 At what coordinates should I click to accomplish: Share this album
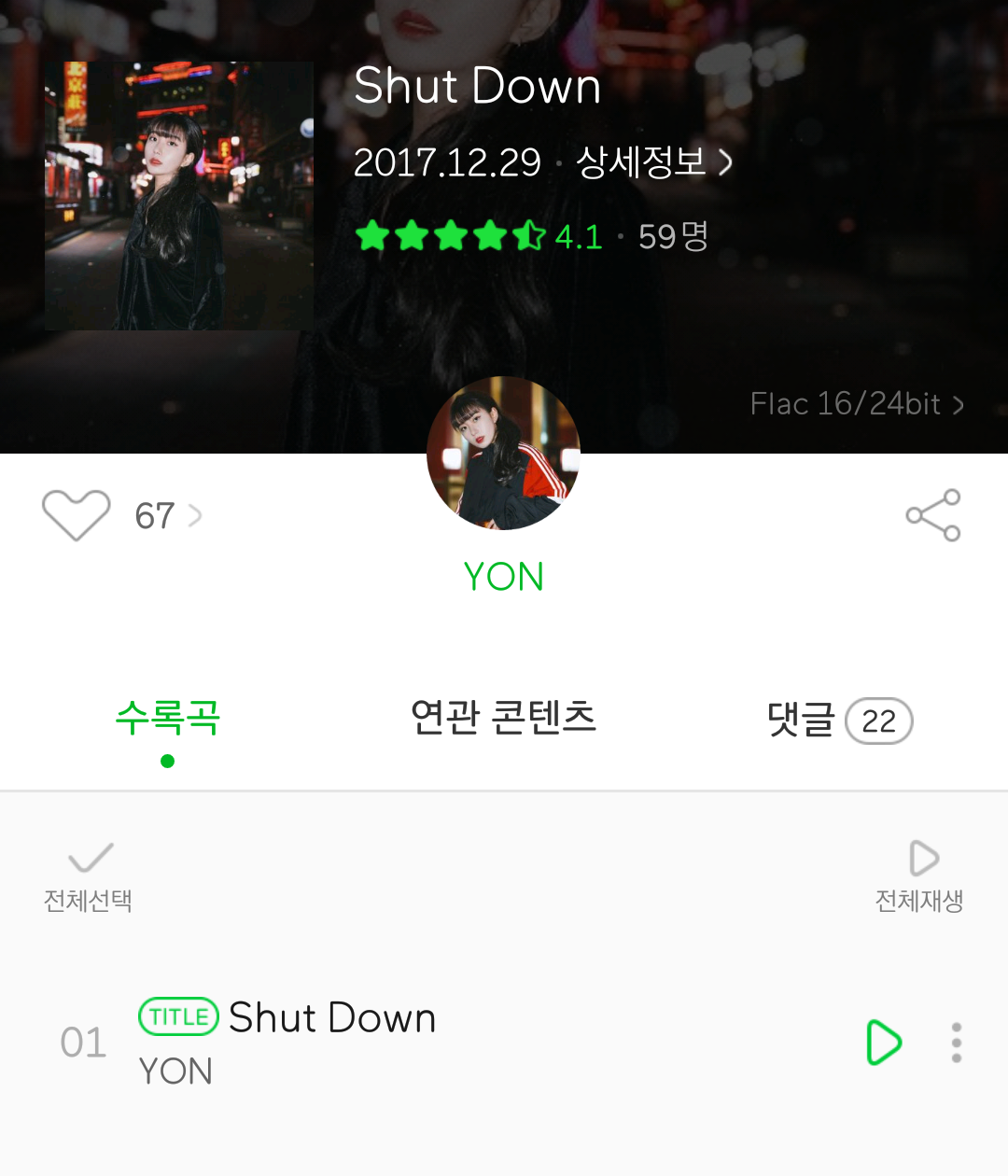932,515
